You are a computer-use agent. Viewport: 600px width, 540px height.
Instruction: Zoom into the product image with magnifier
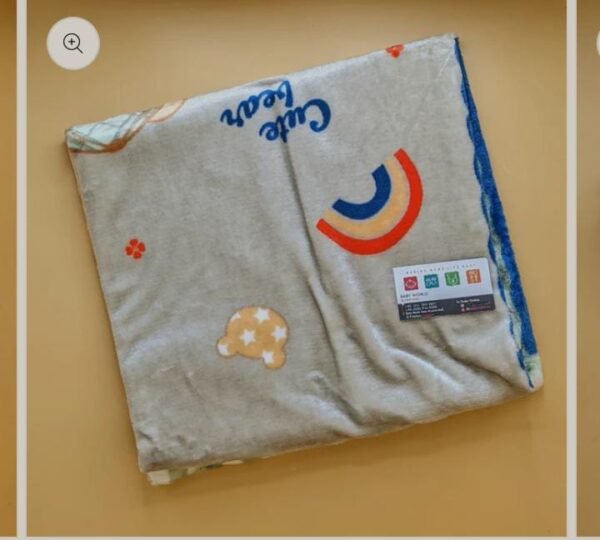(73, 43)
